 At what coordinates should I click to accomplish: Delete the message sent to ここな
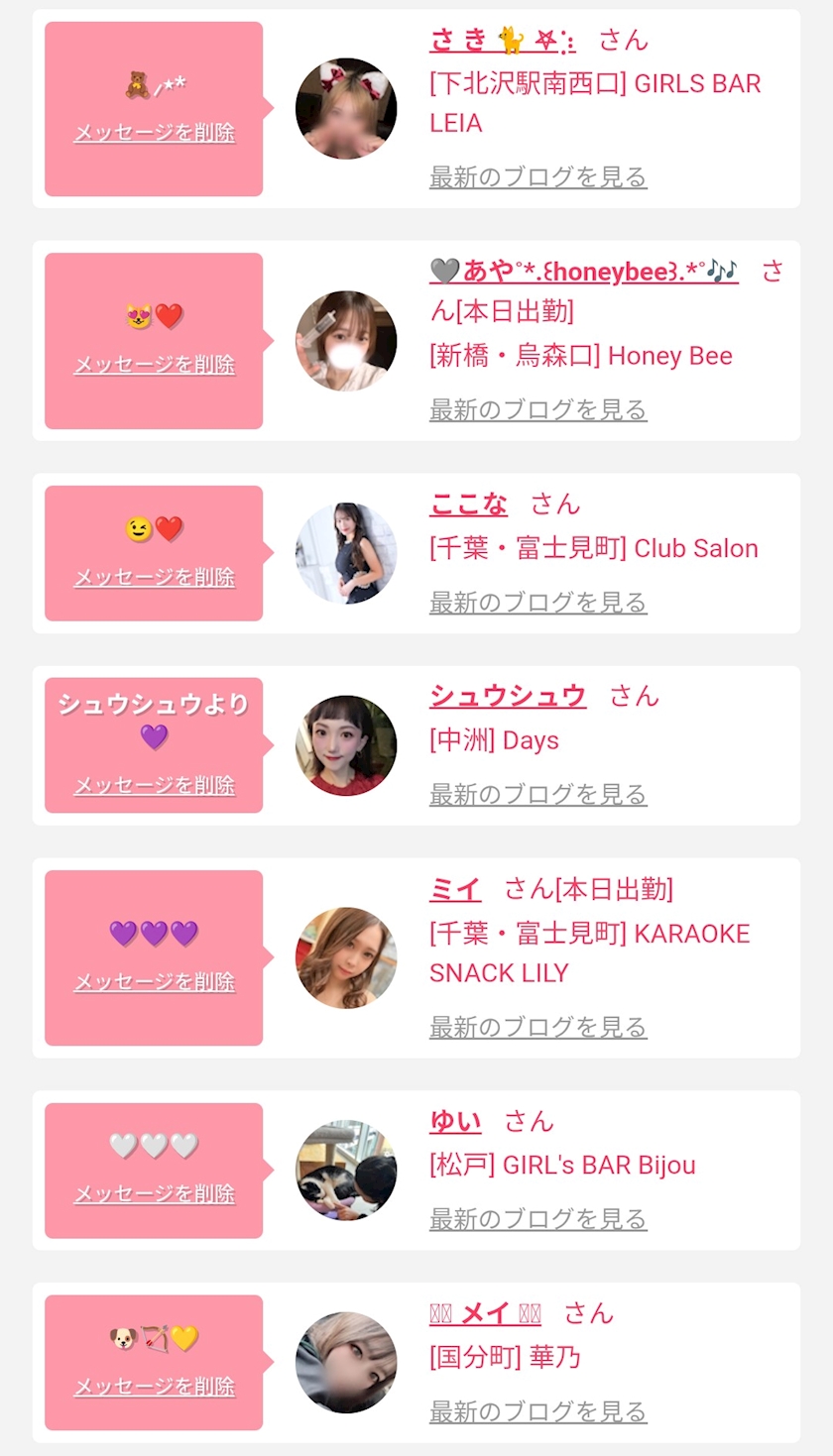point(154,577)
